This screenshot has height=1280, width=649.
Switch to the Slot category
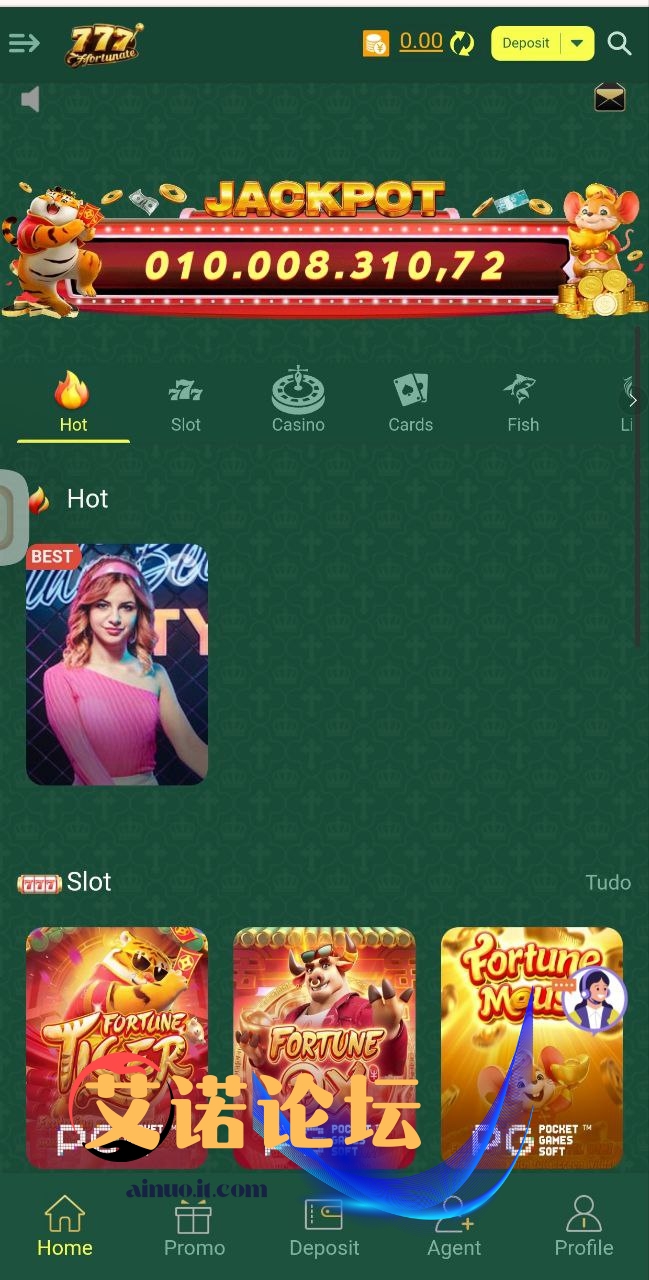coord(185,402)
